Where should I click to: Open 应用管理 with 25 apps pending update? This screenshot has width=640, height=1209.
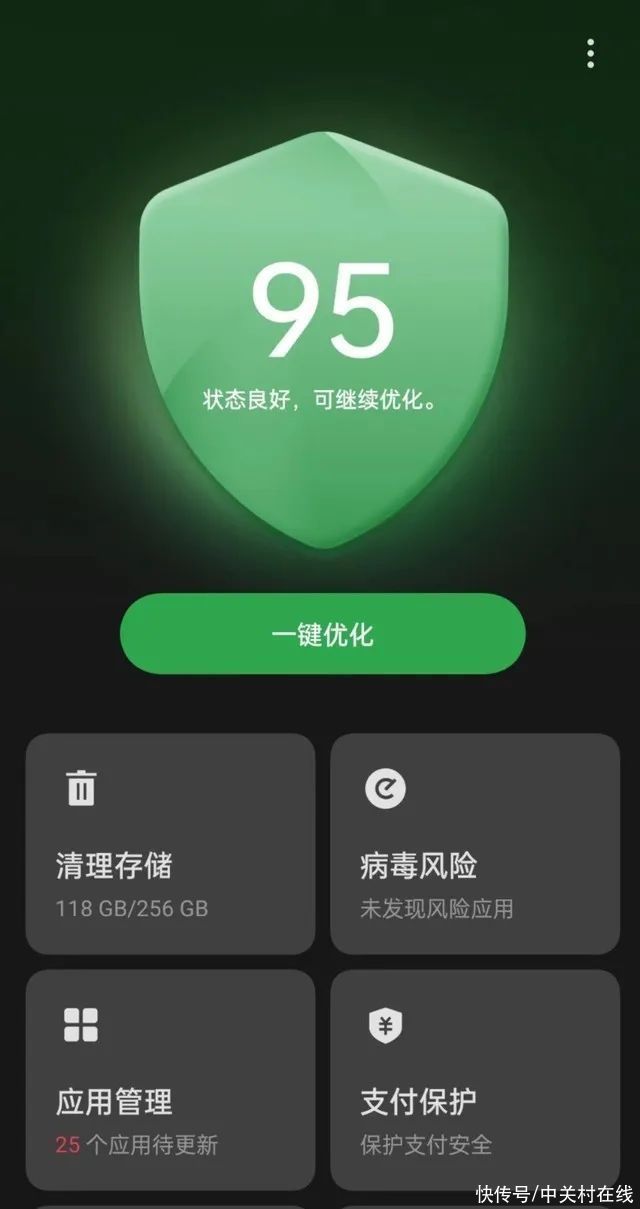point(170,1079)
